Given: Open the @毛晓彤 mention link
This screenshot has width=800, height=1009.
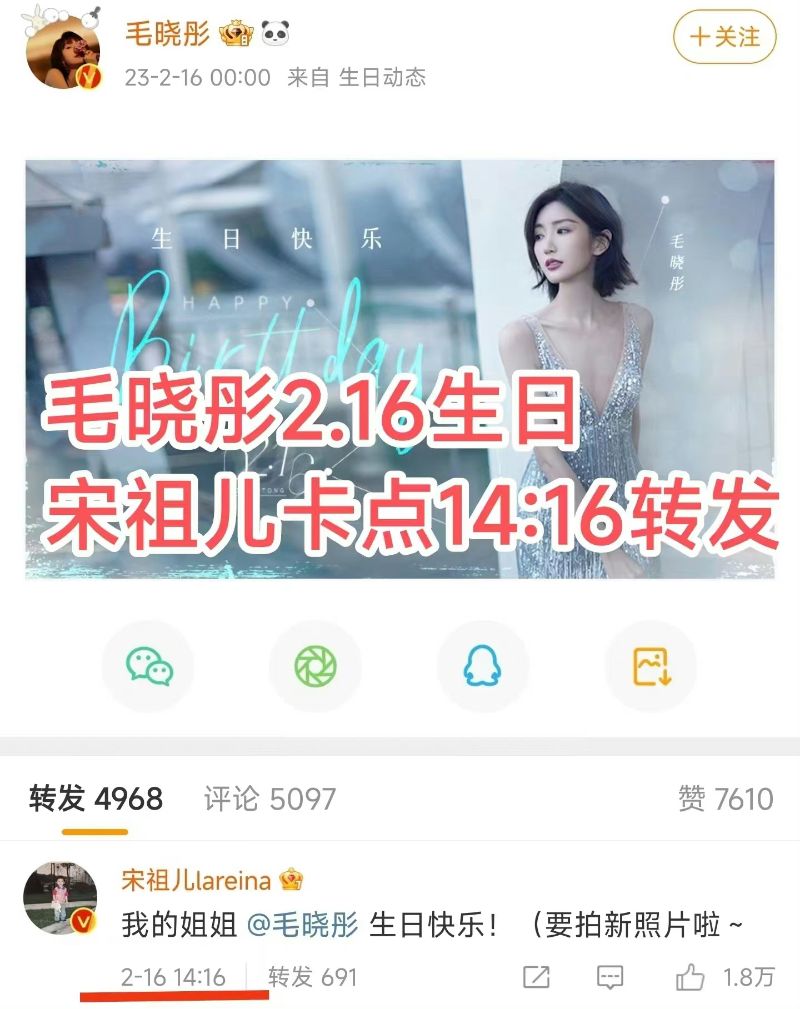Looking at the screenshot, I should pyautogui.click(x=301, y=925).
